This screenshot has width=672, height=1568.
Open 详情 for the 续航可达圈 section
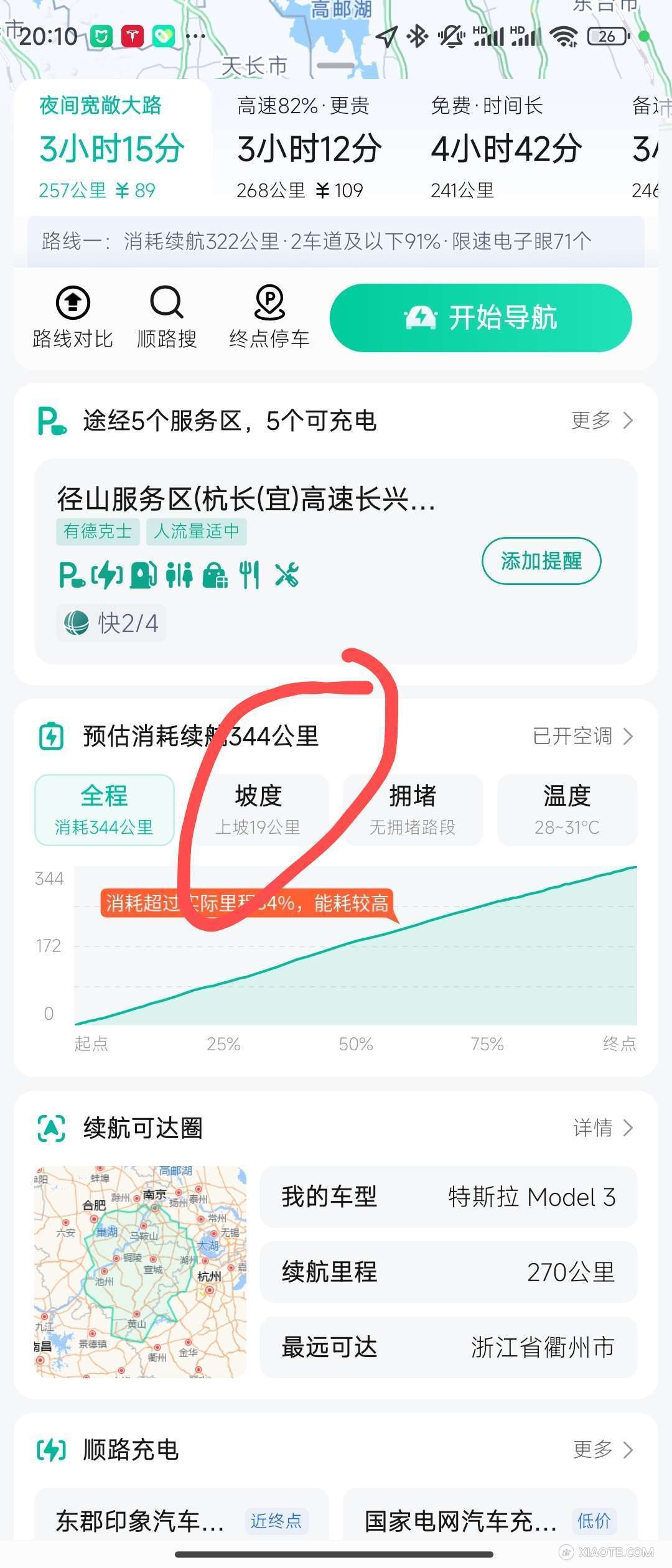593,1128
